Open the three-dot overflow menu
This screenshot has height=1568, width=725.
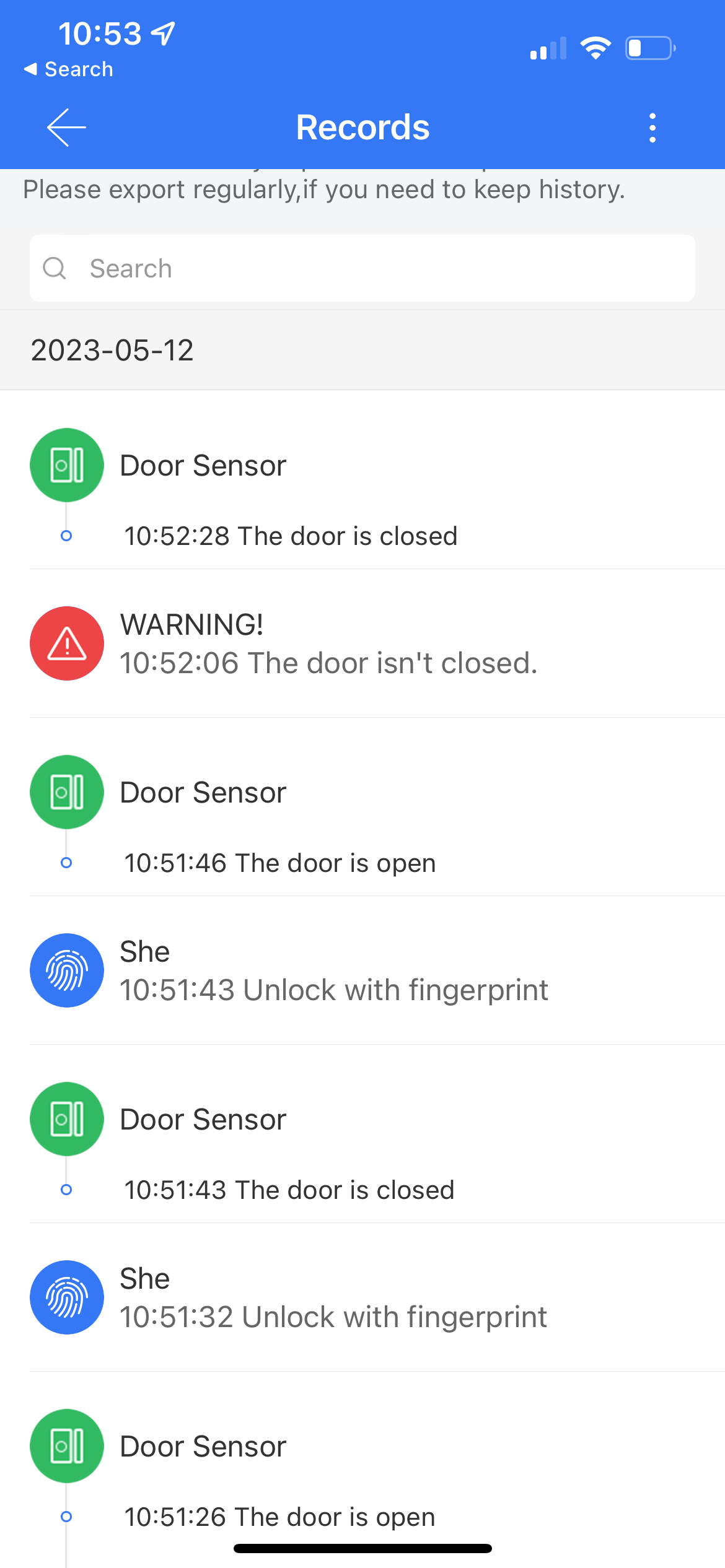pos(652,128)
